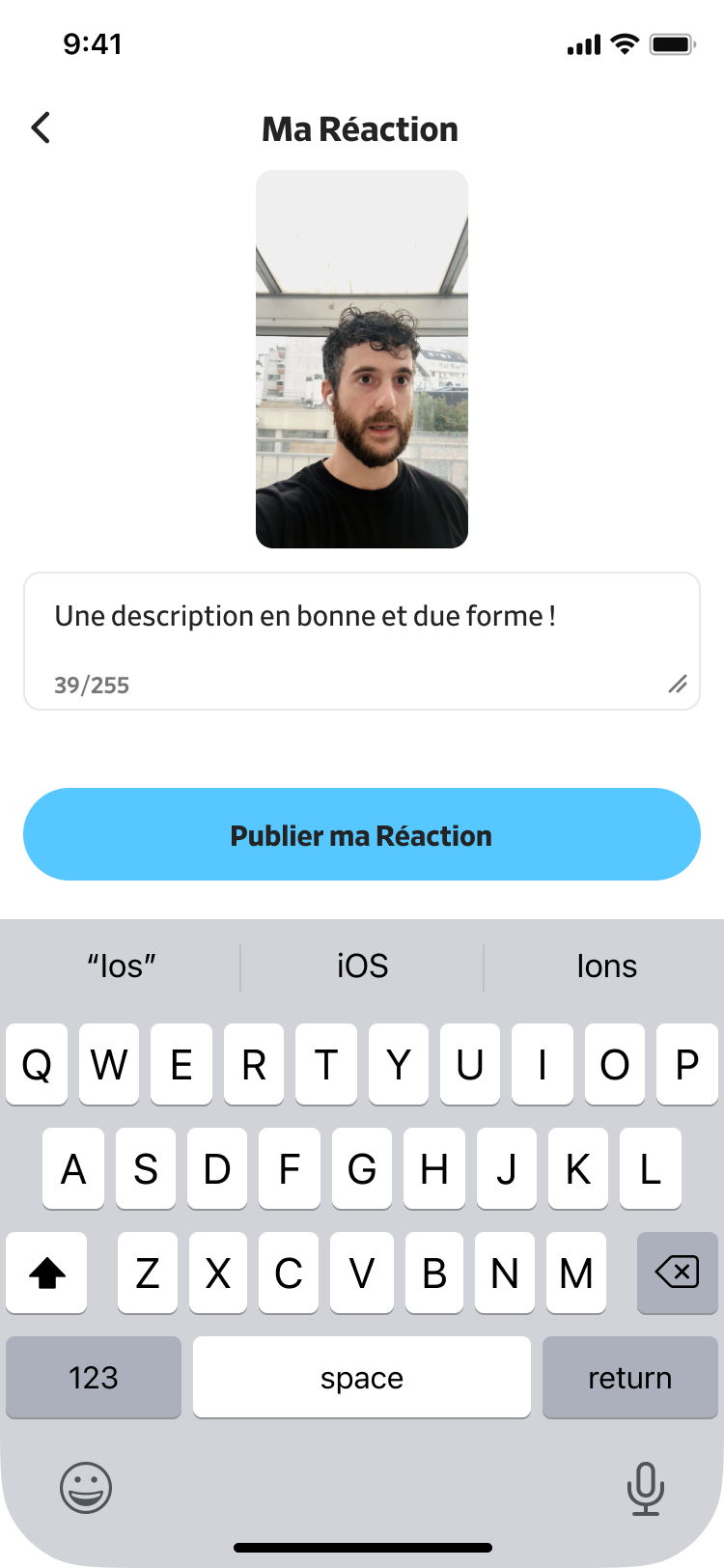This screenshot has width=724, height=1568.
Task: Start dictation with the microphone
Action: [x=645, y=1488]
